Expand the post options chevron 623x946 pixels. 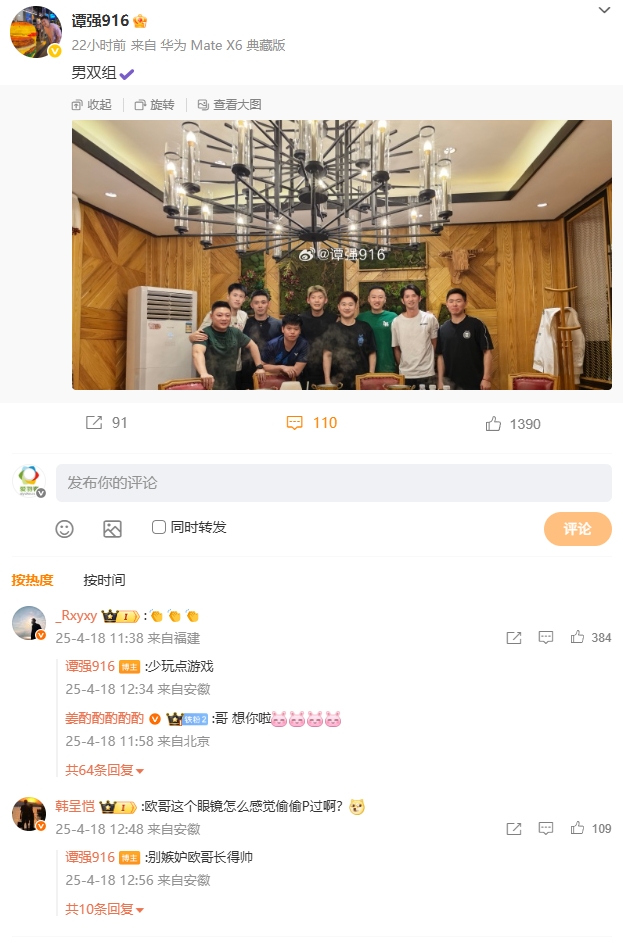(603, 10)
